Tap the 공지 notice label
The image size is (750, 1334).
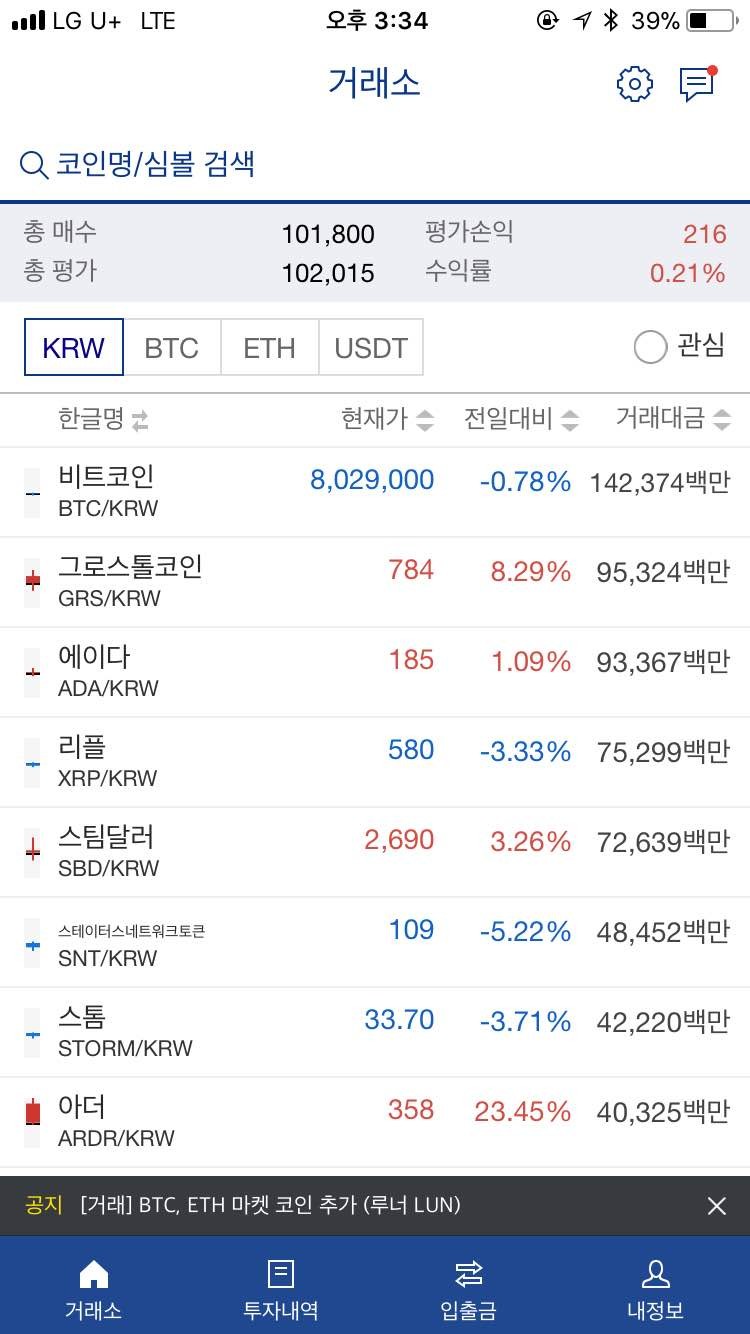click(x=40, y=1206)
